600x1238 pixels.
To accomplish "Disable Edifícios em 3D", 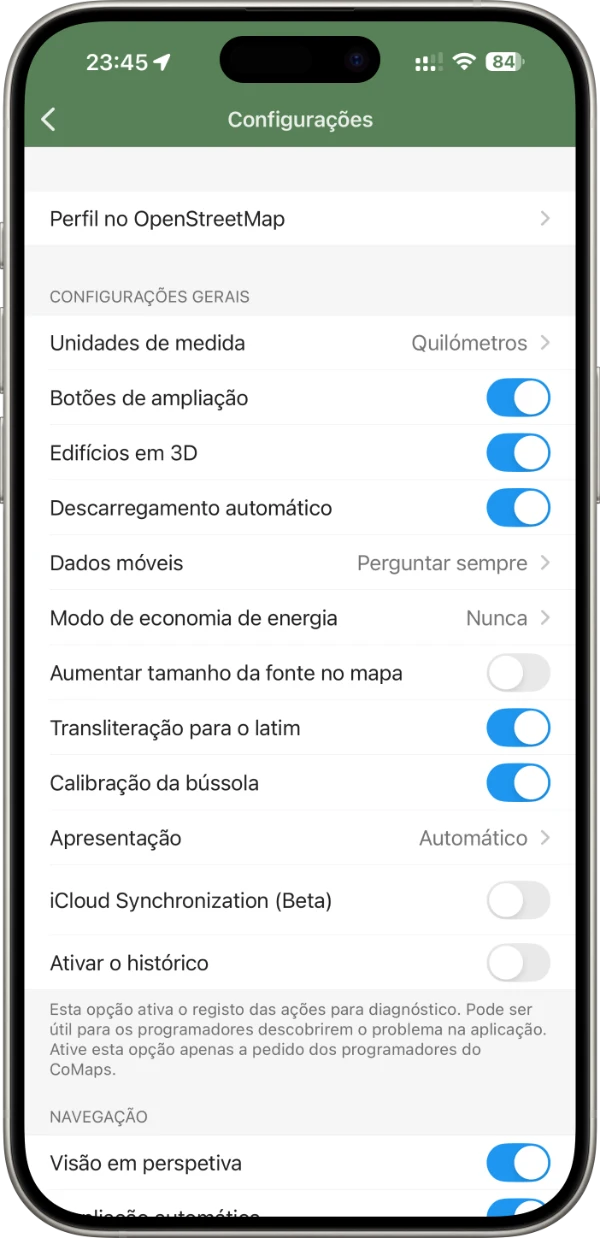I will click(518, 453).
